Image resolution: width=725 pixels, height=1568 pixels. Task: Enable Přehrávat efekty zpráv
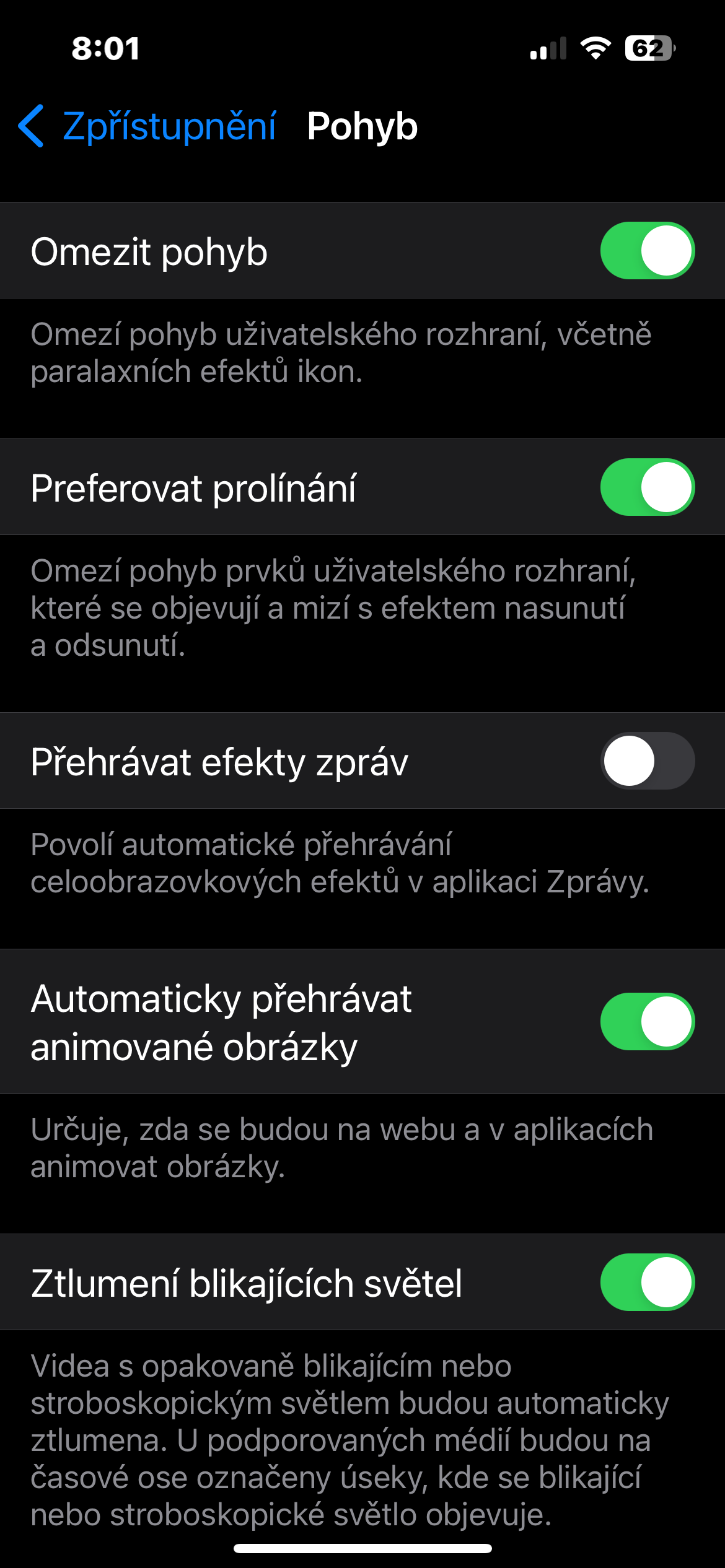[x=647, y=761]
